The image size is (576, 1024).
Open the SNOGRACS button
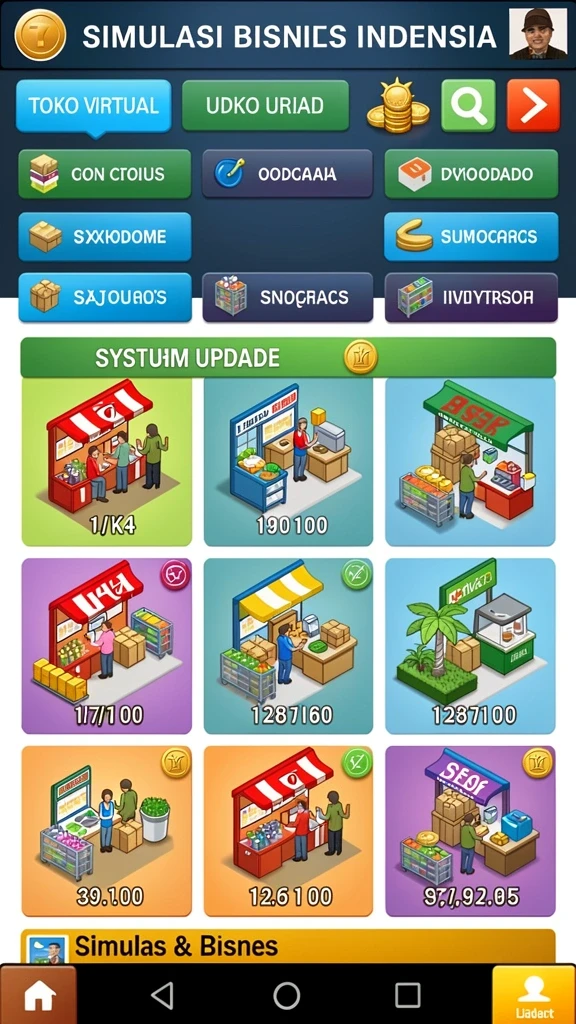[x=287, y=297]
